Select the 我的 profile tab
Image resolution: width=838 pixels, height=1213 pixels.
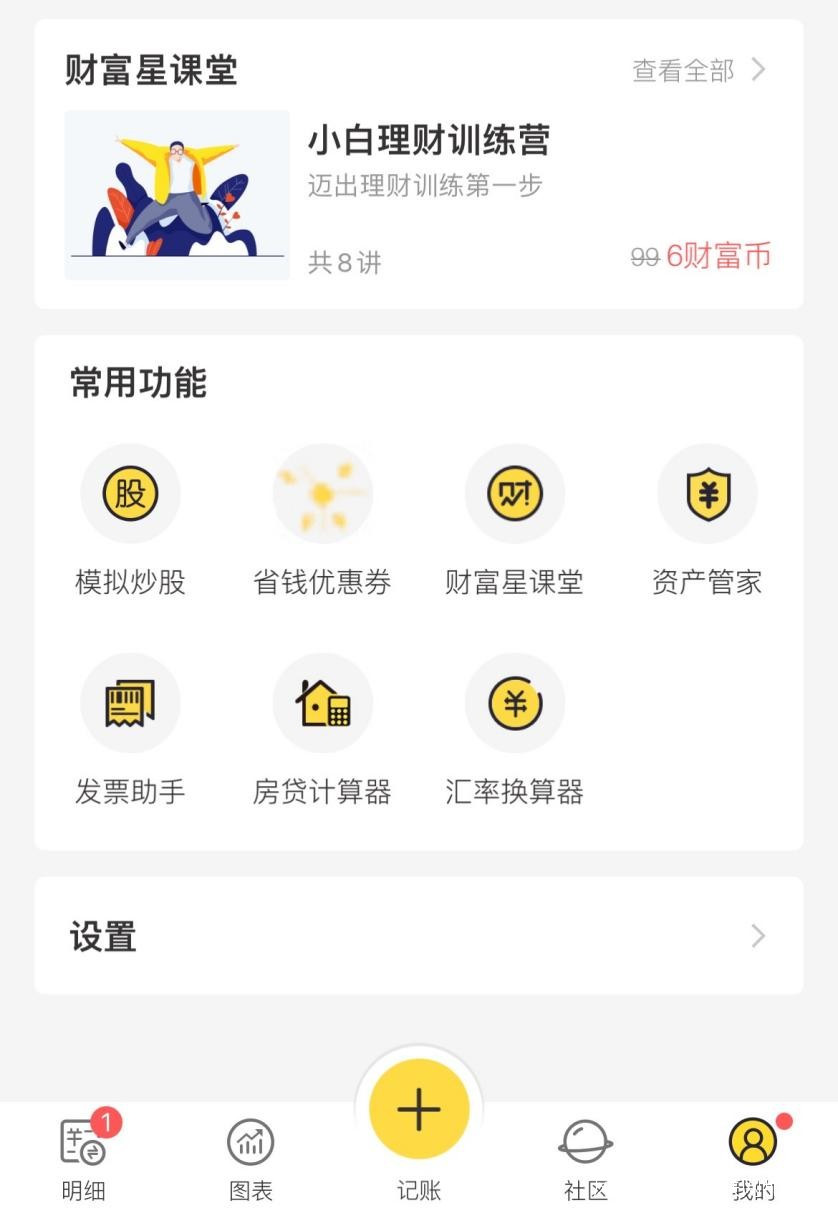pyautogui.click(x=753, y=1158)
